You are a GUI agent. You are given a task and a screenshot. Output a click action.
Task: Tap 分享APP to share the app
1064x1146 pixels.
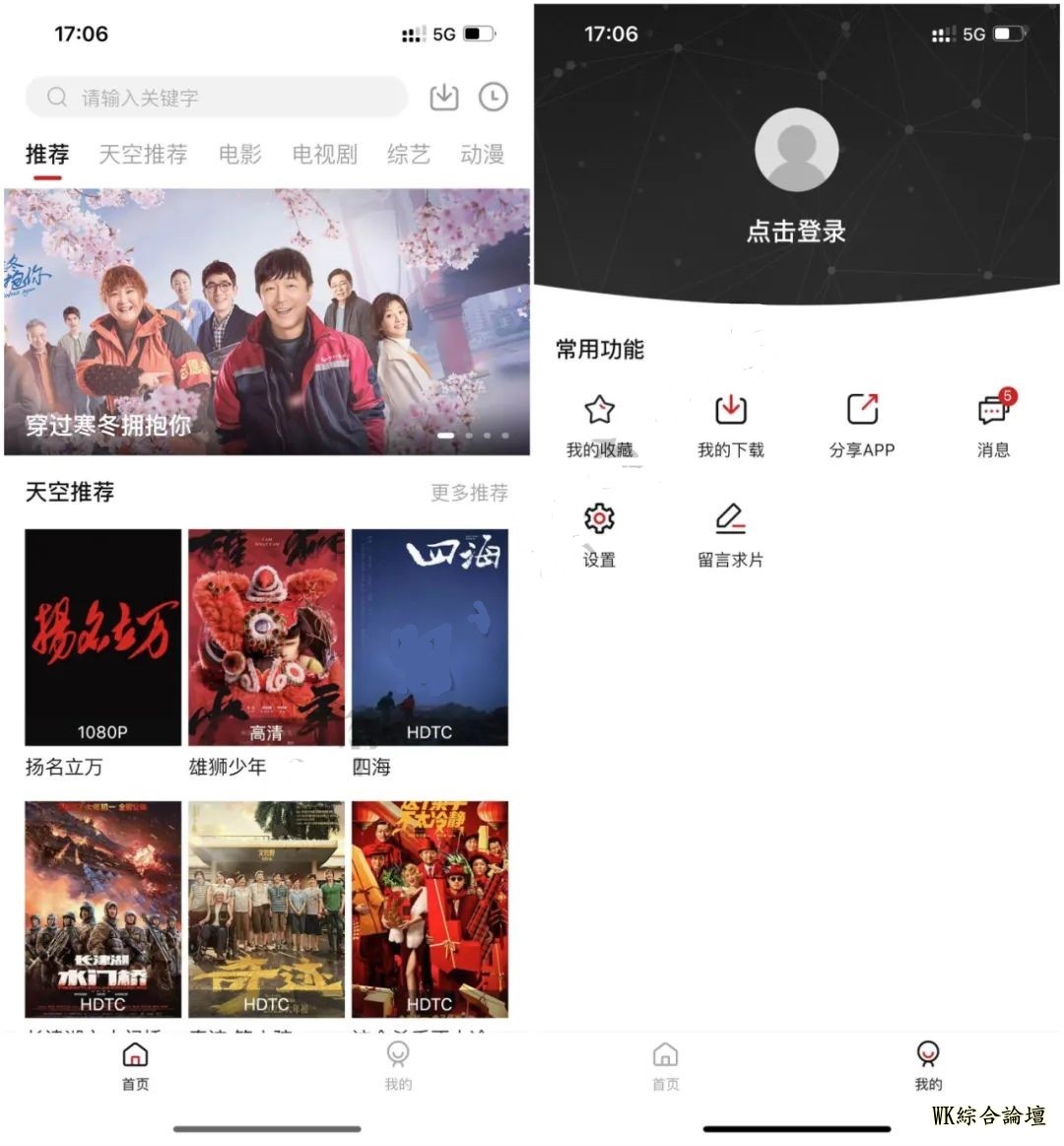pos(862,426)
